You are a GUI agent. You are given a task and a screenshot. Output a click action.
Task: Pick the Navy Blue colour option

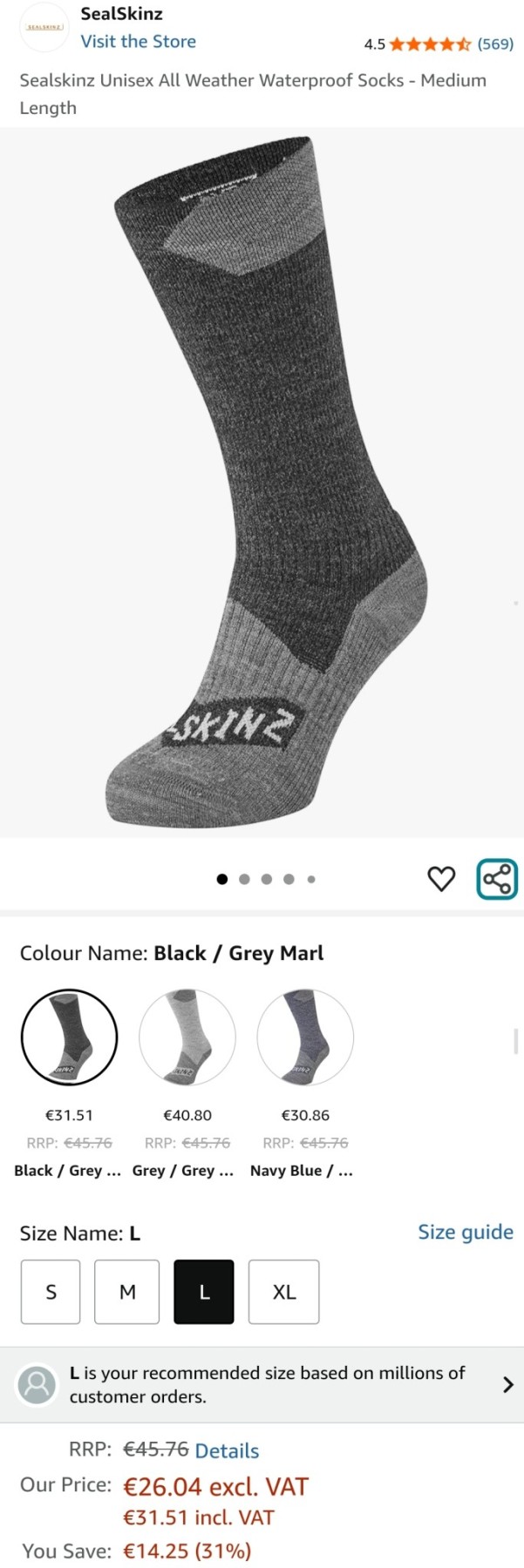305,1037
